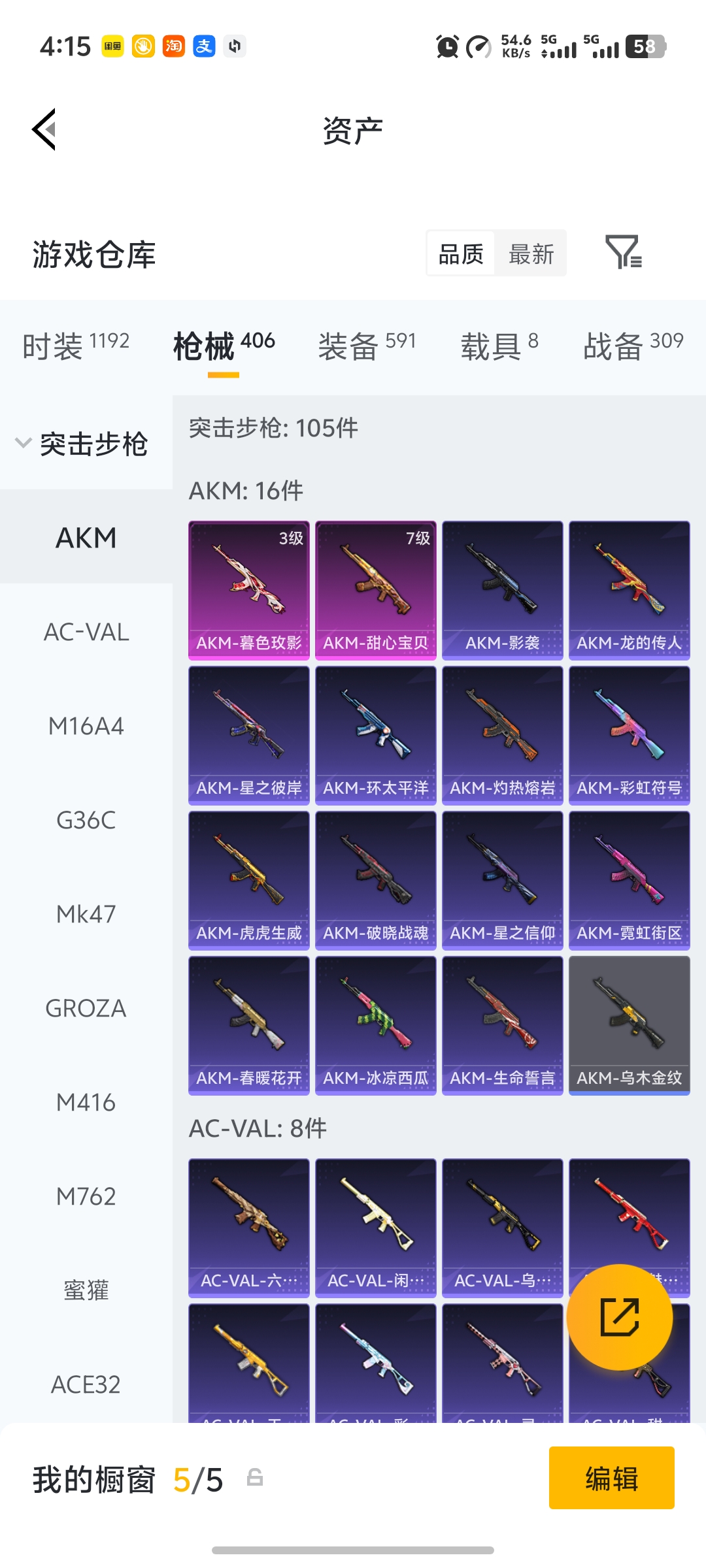The height and width of the screenshot is (1568, 706).
Task: Select AC-VAL in the weapon list
Action: tap(86, 632)
